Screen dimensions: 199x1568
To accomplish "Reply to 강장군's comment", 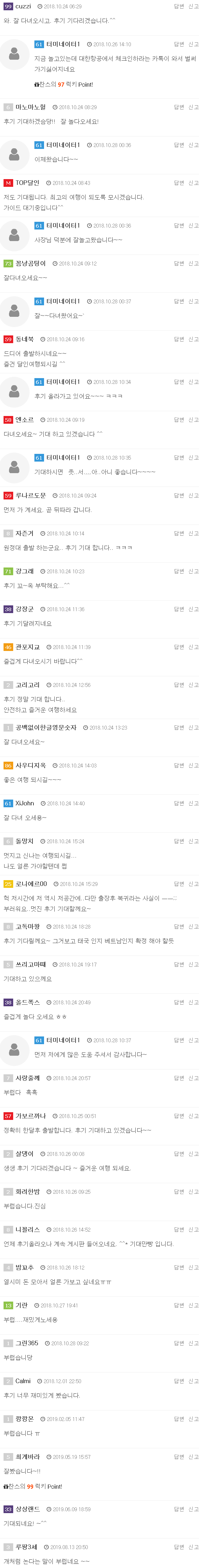I will 178,609.
